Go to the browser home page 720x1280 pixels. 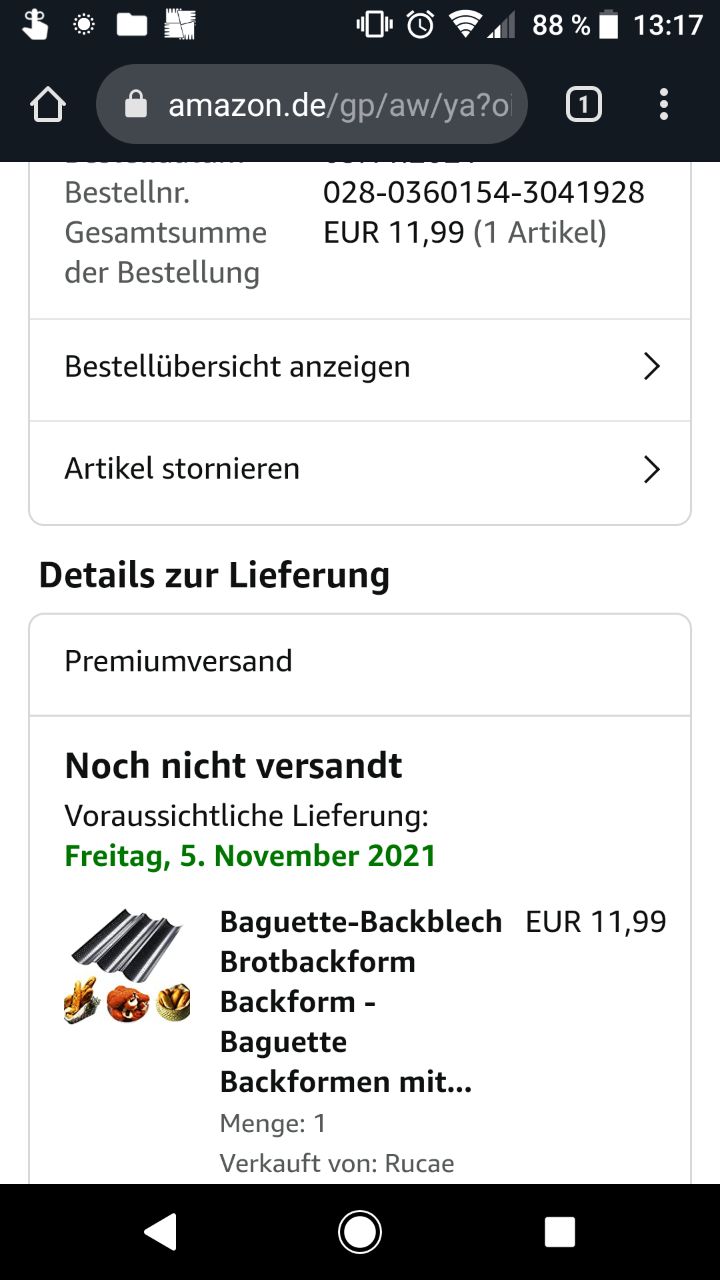[48, 105]
